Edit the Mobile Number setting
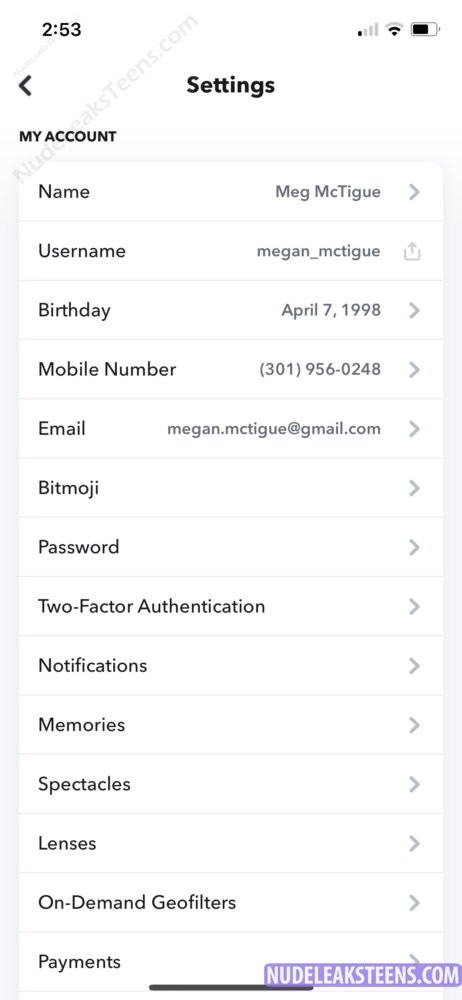This screenshot has width=462, height=1000. 231,369
